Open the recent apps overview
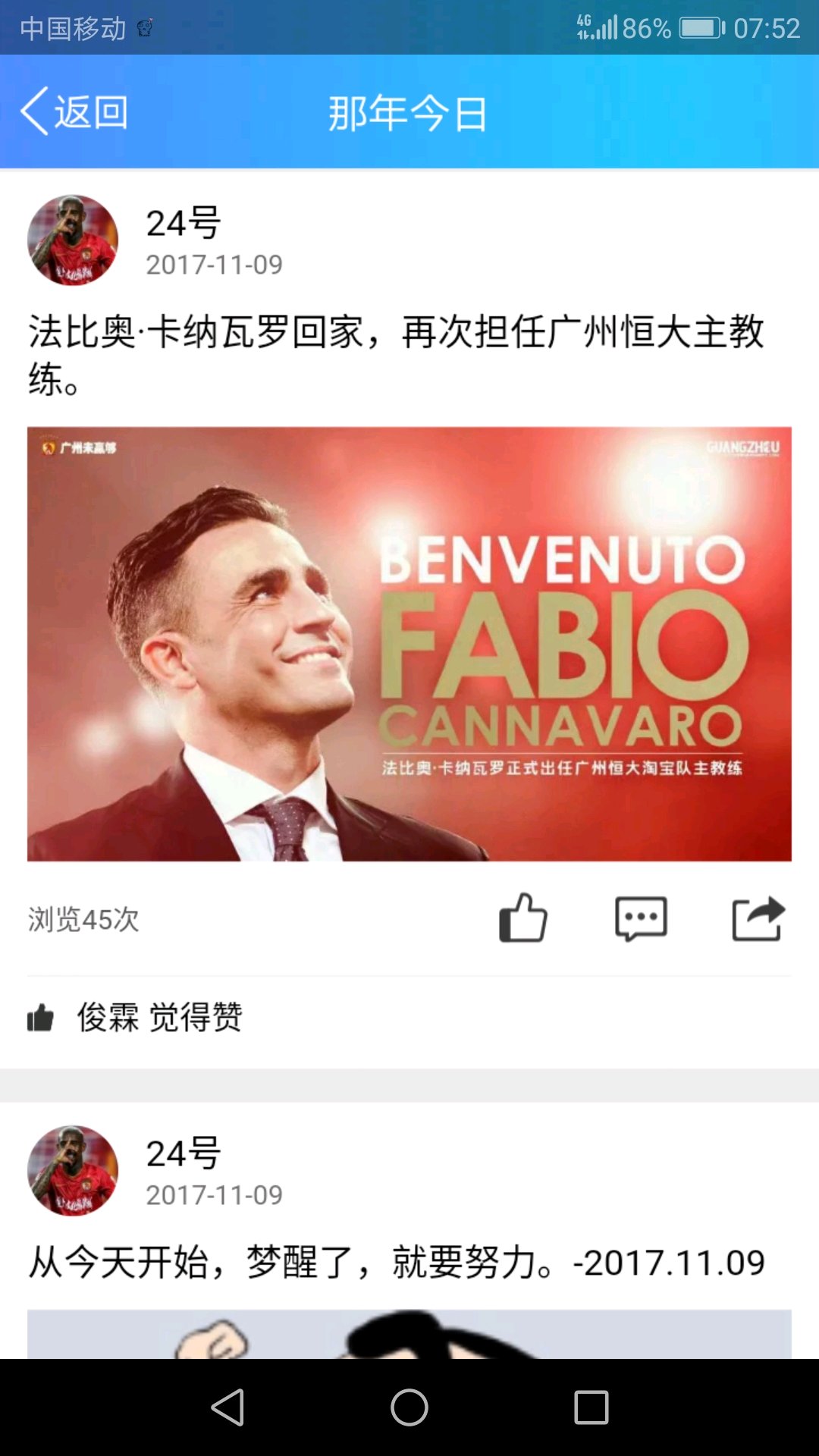819x1456 pixels. click(591, 1407)
